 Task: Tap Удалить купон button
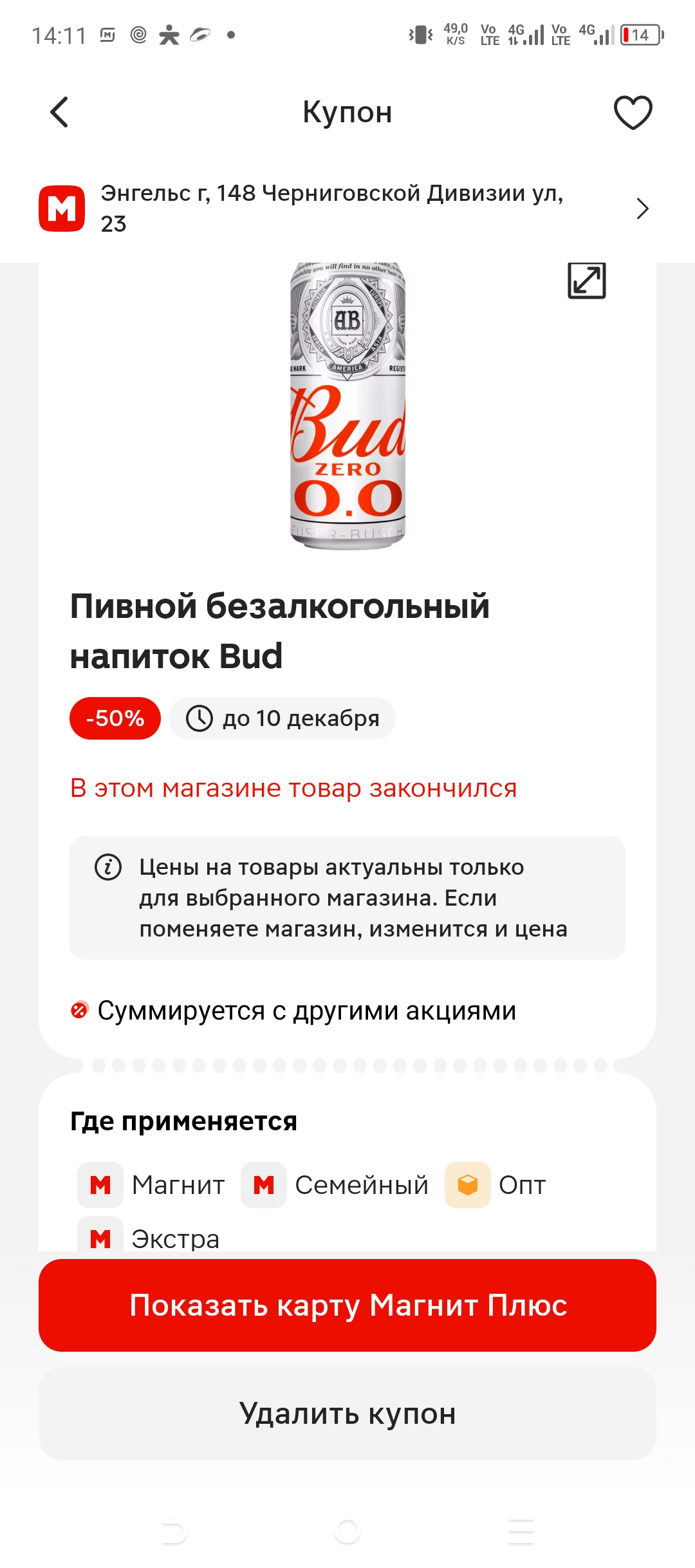pos(347,1414)
